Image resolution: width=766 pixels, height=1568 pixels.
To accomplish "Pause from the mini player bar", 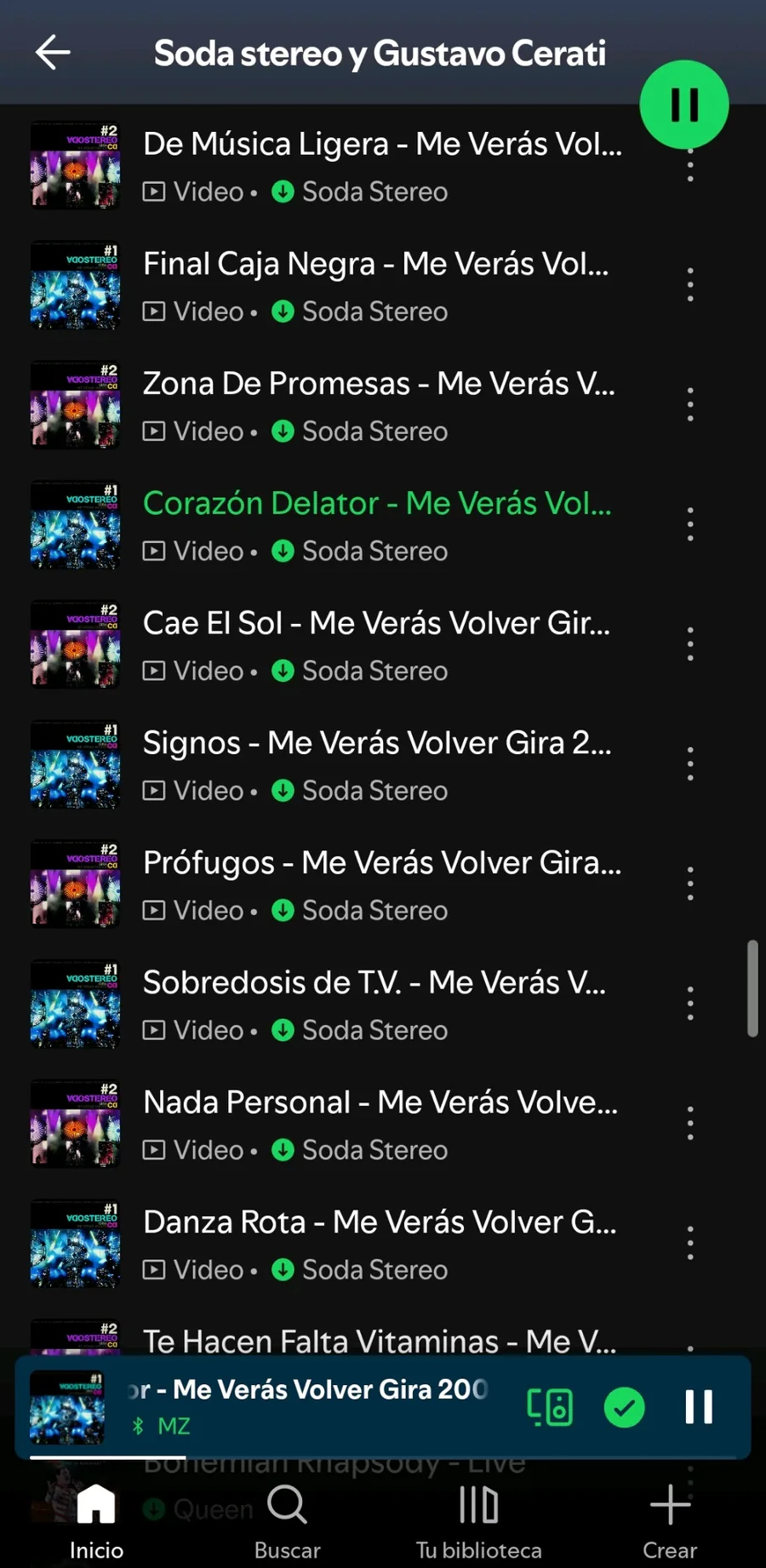I will click(x=699, y=1407).
